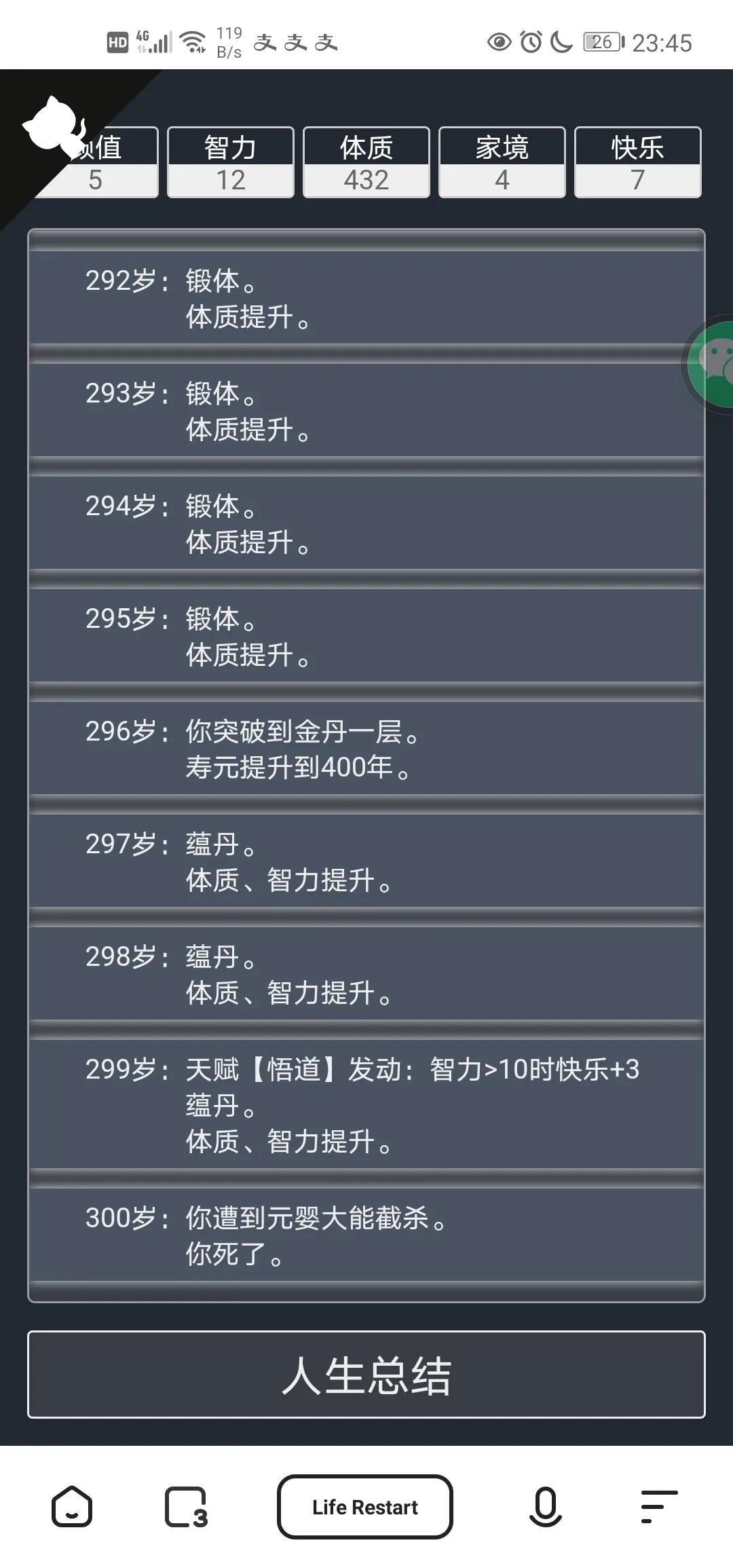Start voice search with the microphone

(x=545, y=1506)
